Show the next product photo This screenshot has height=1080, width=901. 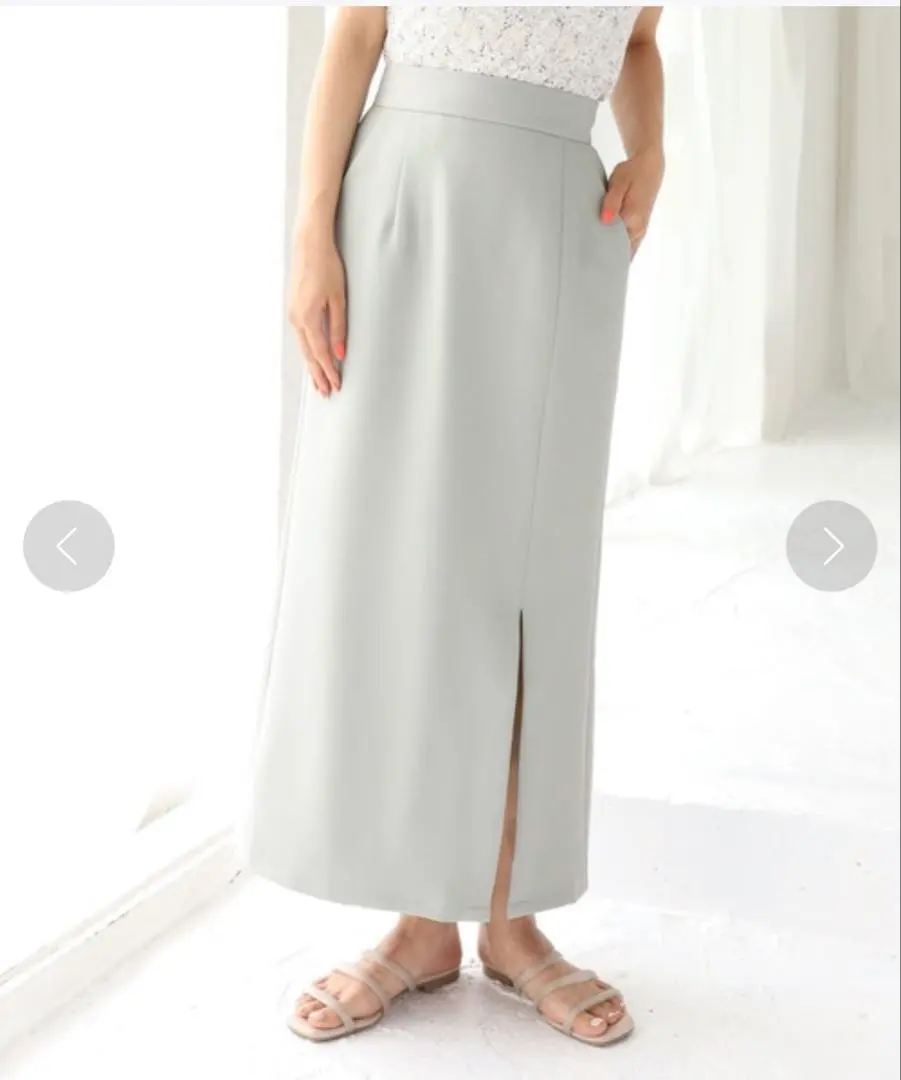tap(831, 546)
